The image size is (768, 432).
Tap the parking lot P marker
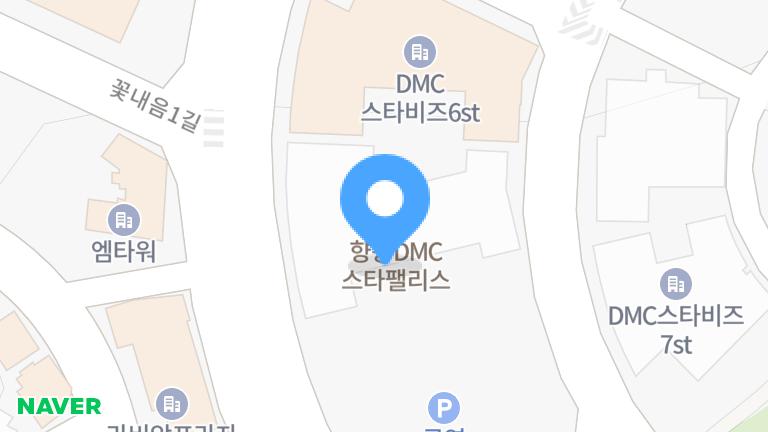tap(443, 407)
